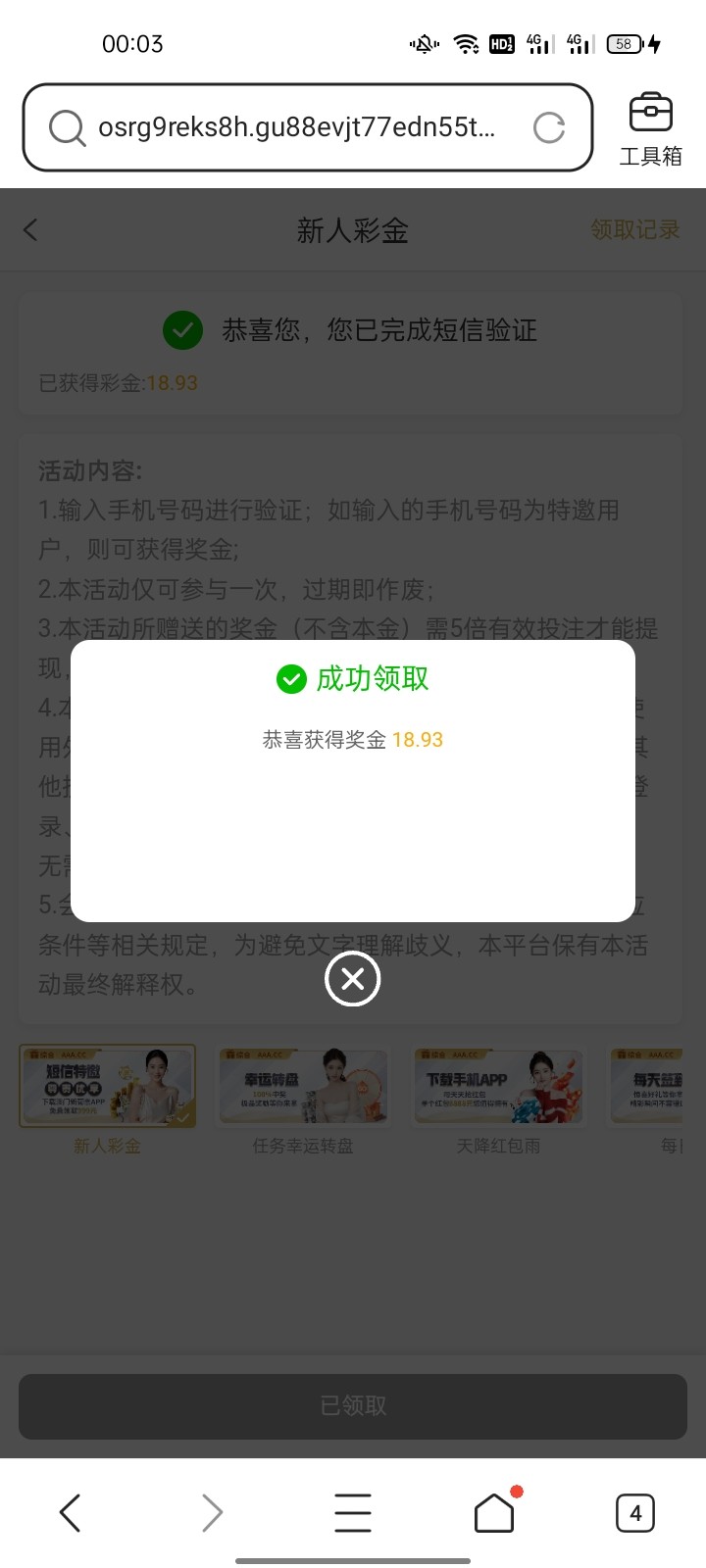This screenshot has width=706, height=1568.
Task: Go back using the page's back arrow
Action: coord(30,230)
